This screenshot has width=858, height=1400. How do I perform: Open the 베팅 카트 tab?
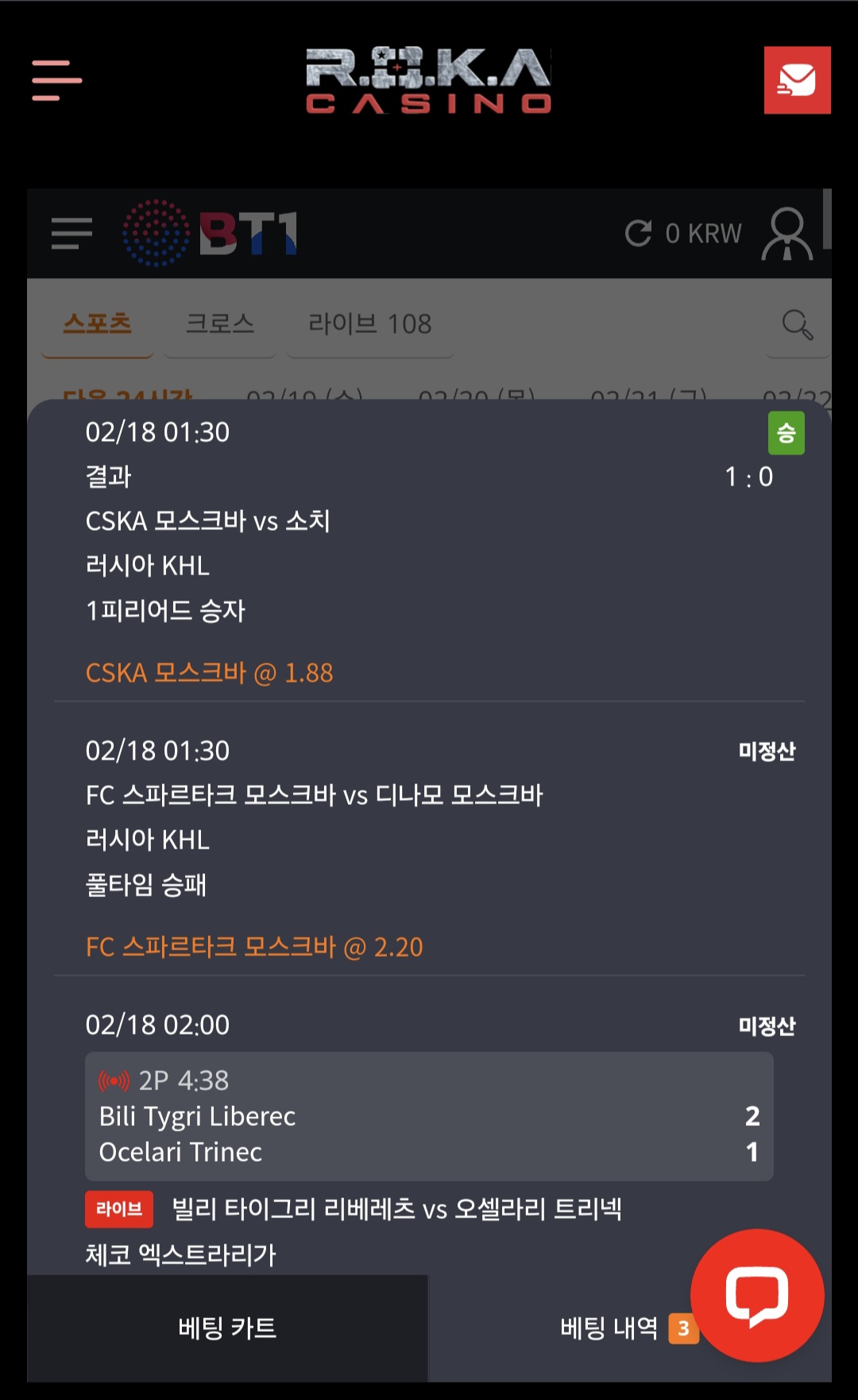pos(227,1328)
